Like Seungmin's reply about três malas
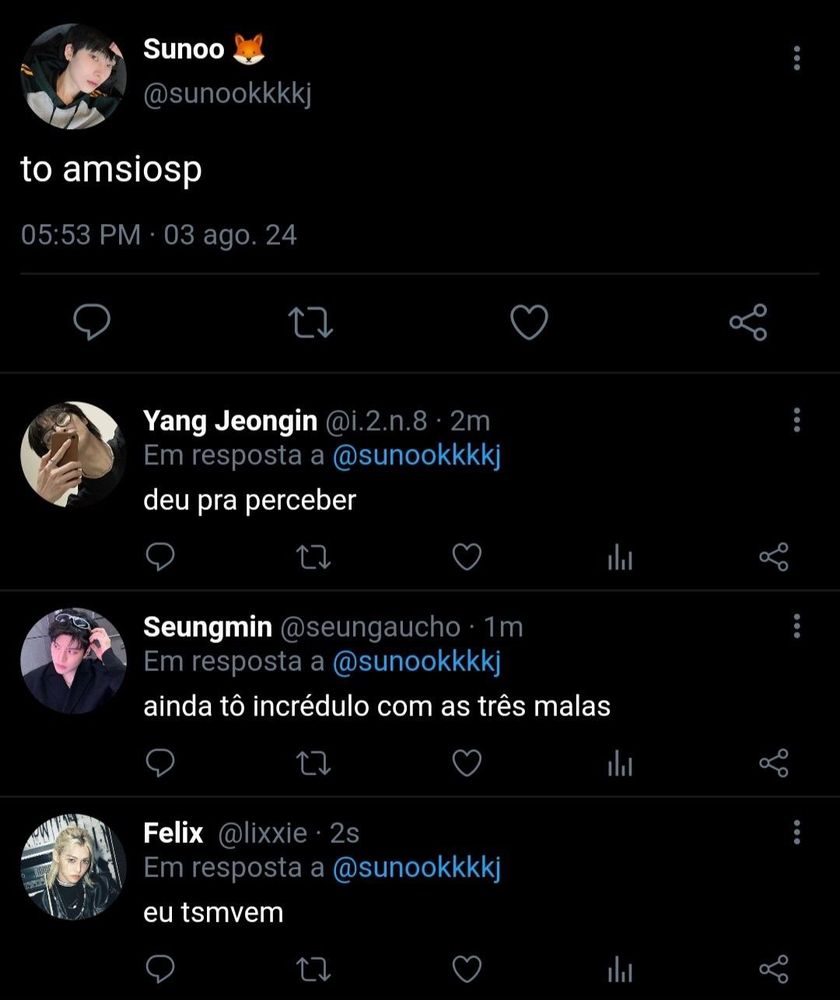Image resolution: width=840 pixels, height=1000 pixels. tap(467, 763)
